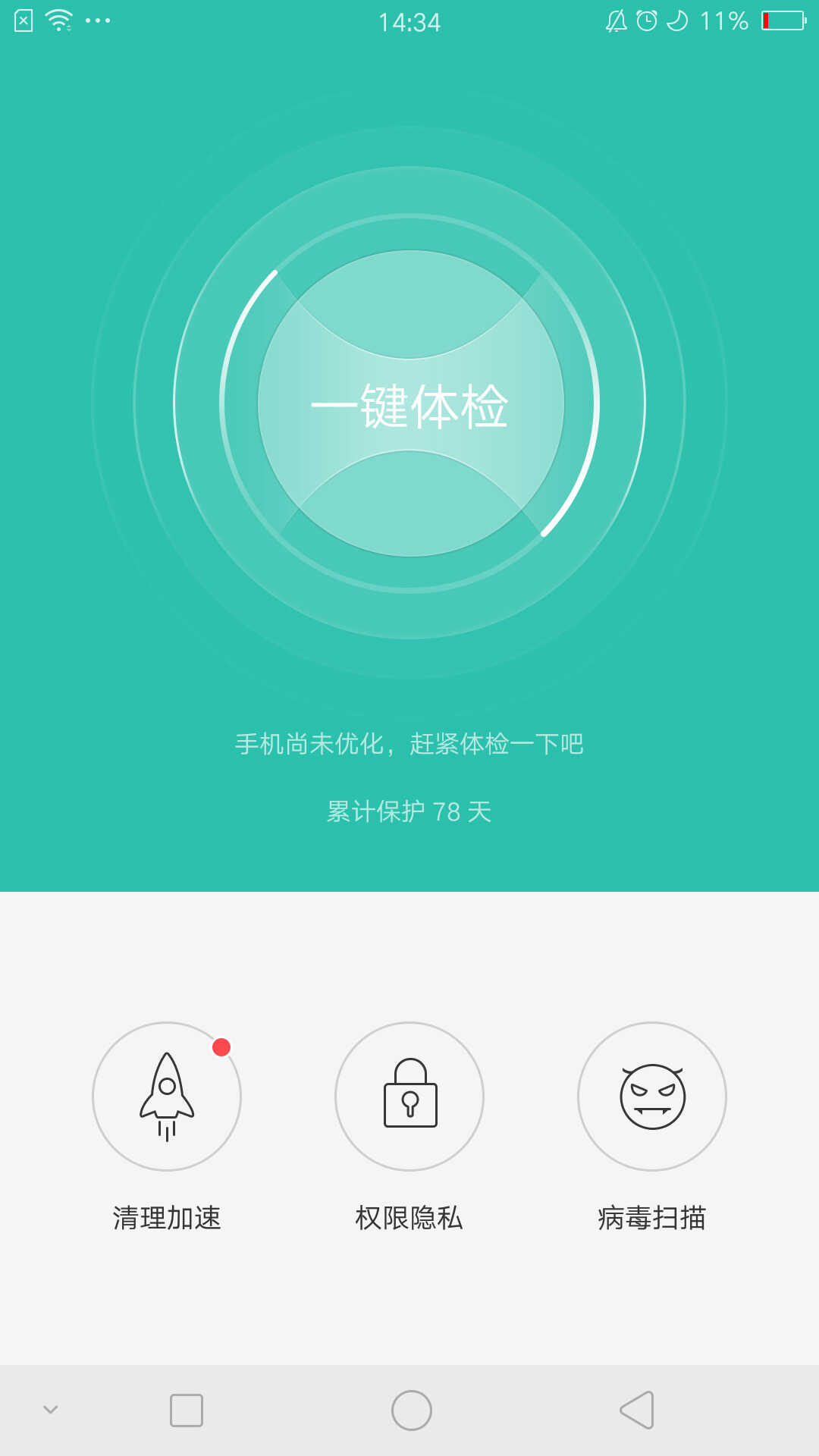Go back using the navigation bar
Screen dimensions: 819x1456
(637, 1410)
